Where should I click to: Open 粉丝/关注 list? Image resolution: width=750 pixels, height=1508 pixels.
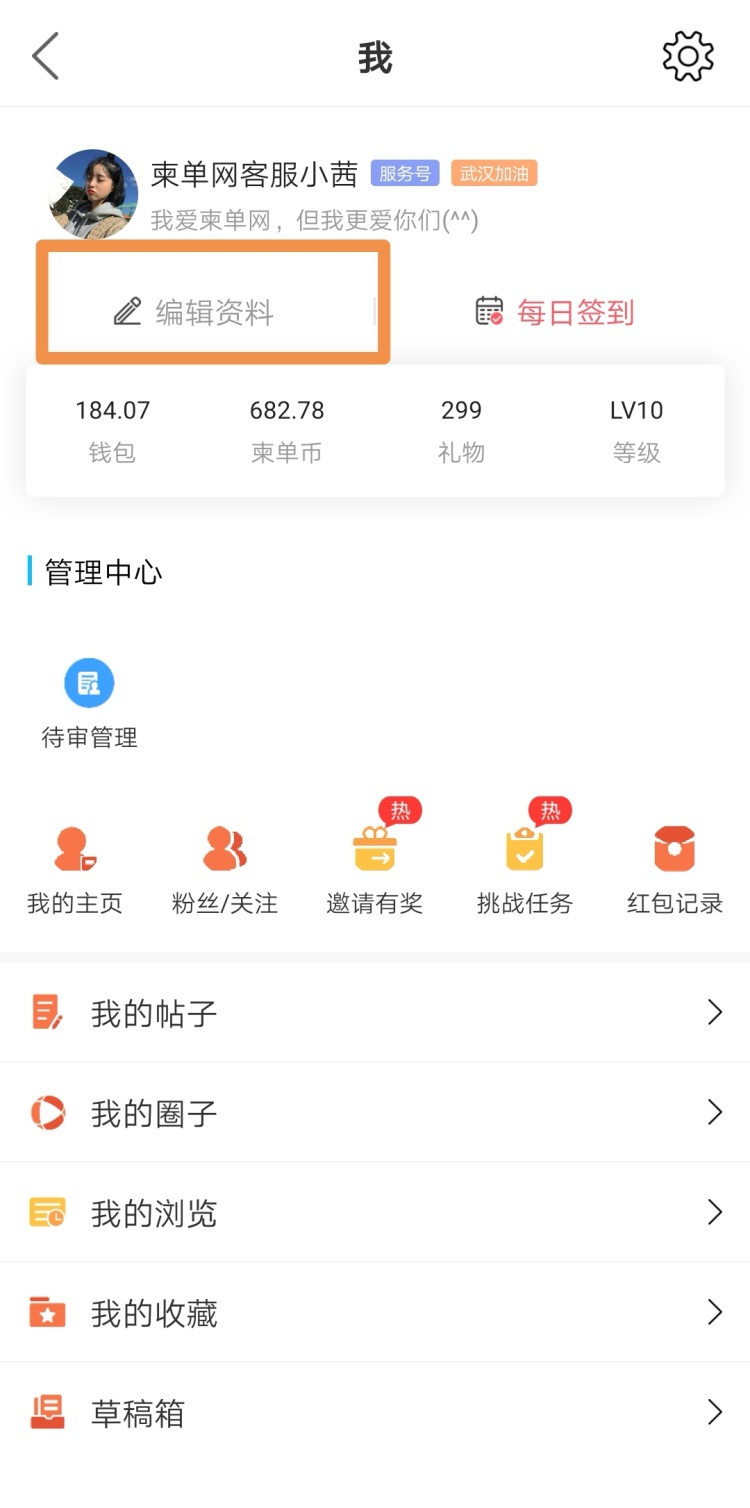click(x=225, y=870)
